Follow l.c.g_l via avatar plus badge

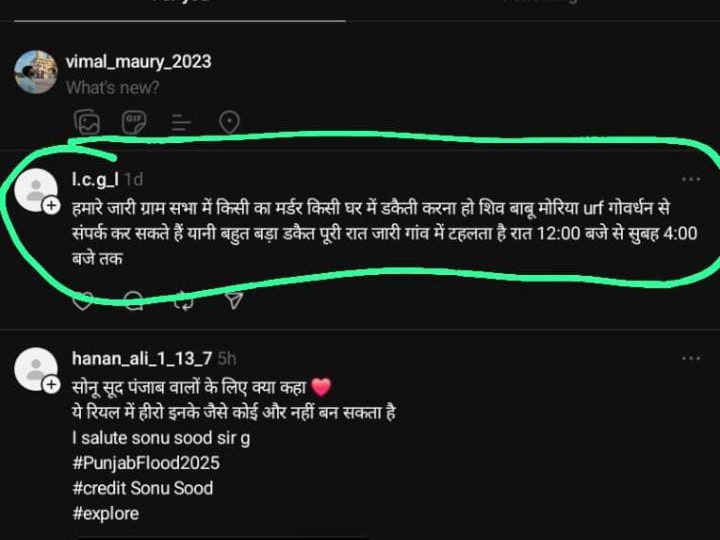click(50, 205)
